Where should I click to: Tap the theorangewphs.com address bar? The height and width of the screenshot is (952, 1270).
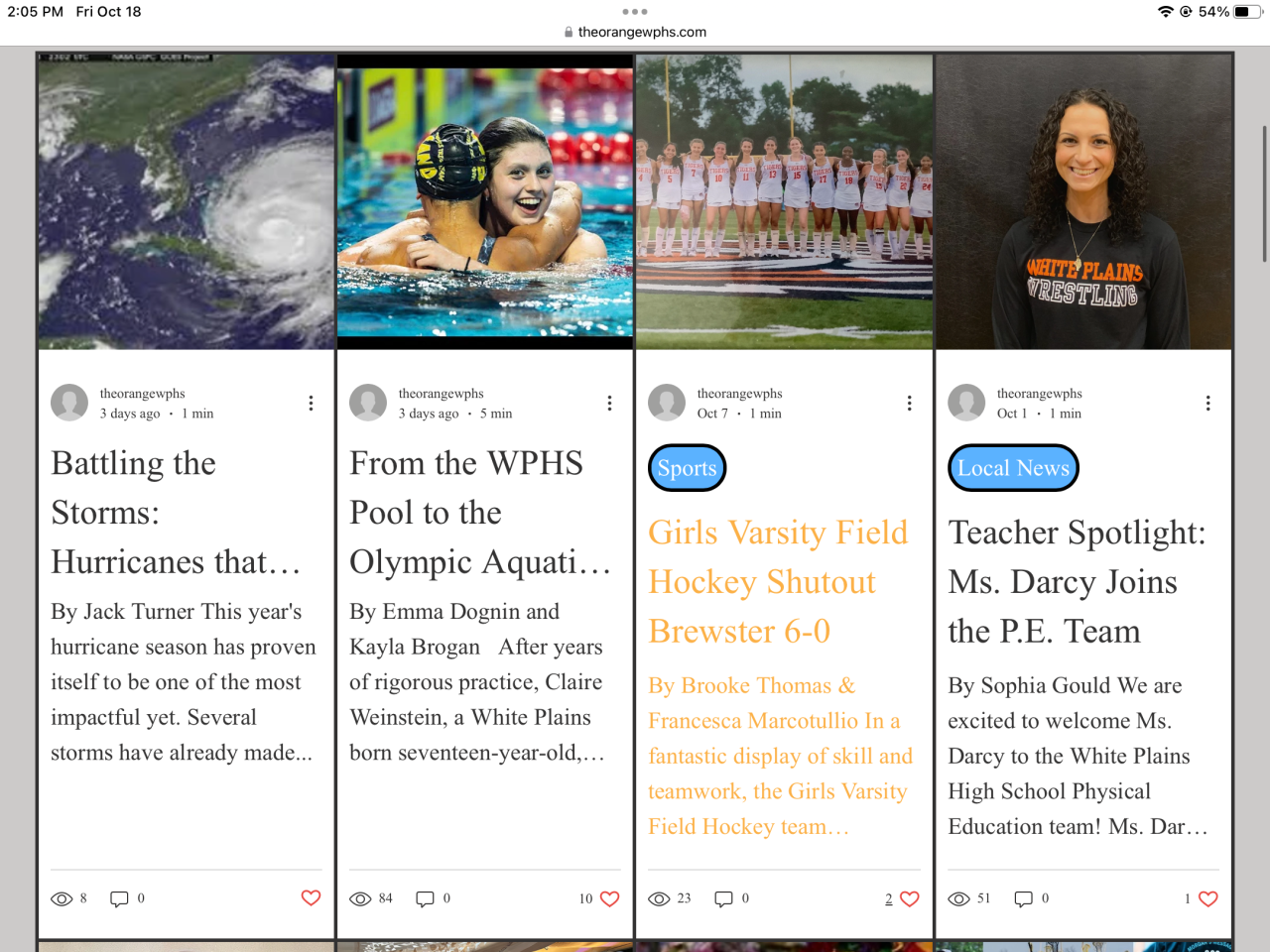[635, 32]
